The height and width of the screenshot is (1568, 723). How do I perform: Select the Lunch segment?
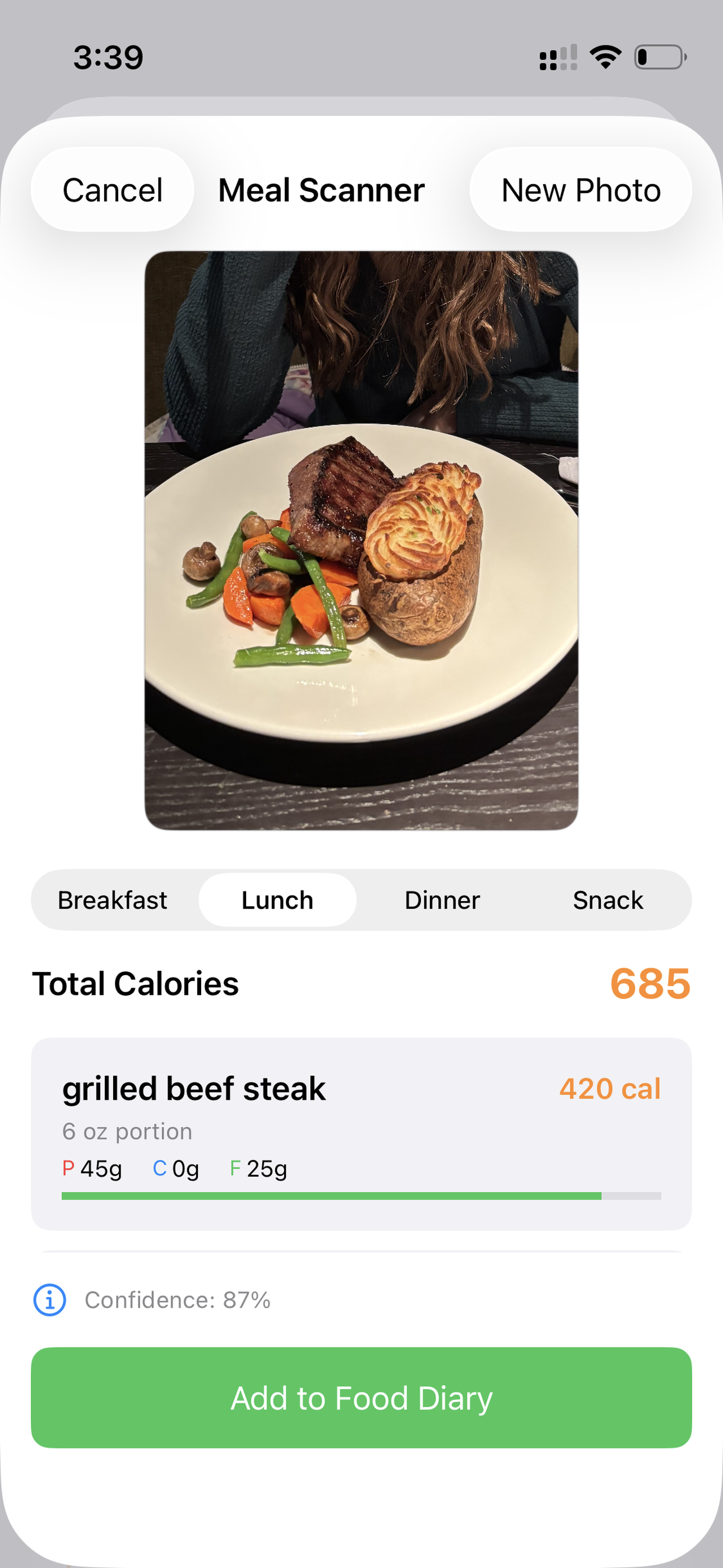[x=277, y=900]
